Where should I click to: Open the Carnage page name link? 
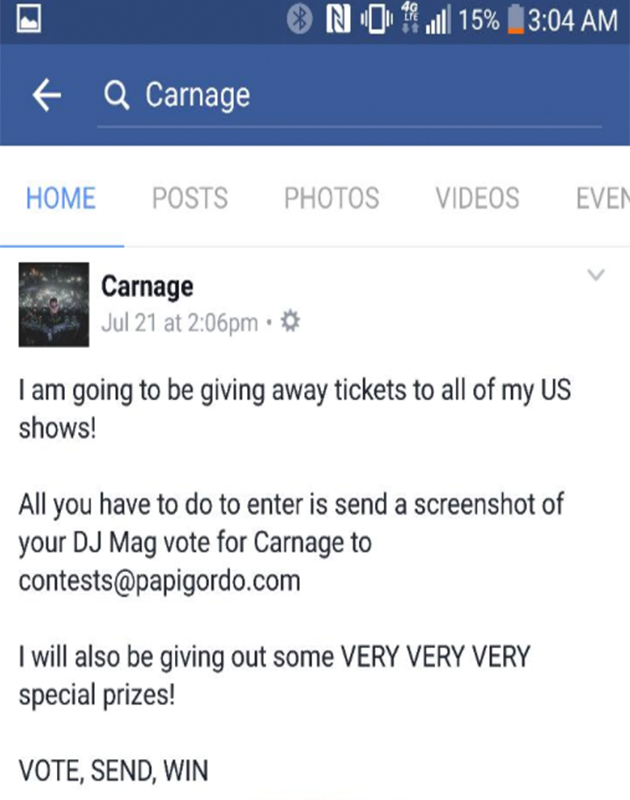(x=147, y=288)
